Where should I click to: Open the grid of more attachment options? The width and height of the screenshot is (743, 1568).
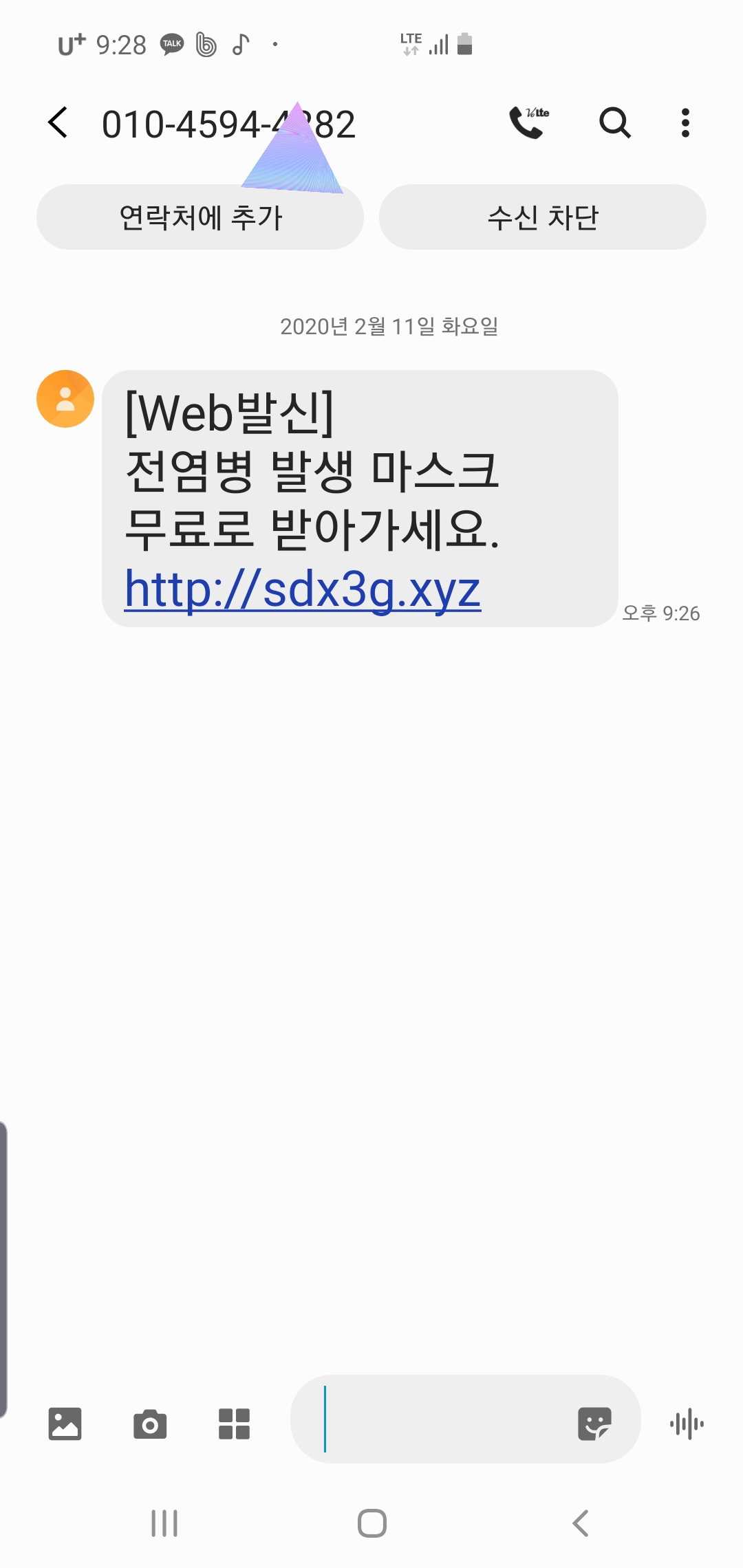pos(234,1424)
